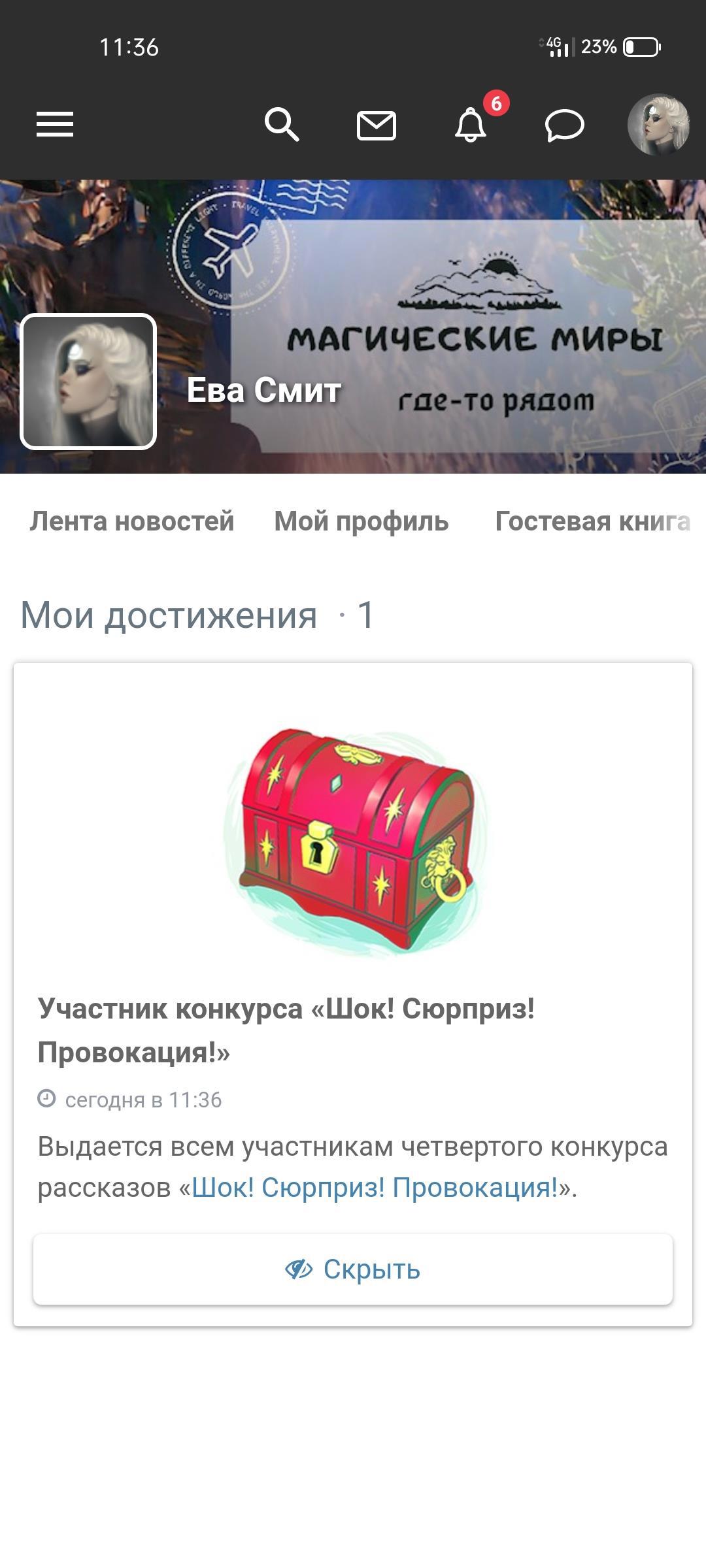Switch to Гостевая книга tab
The height and width of the screenshot is (1568, 706).
pyautogui.click(x=592, y=521)
